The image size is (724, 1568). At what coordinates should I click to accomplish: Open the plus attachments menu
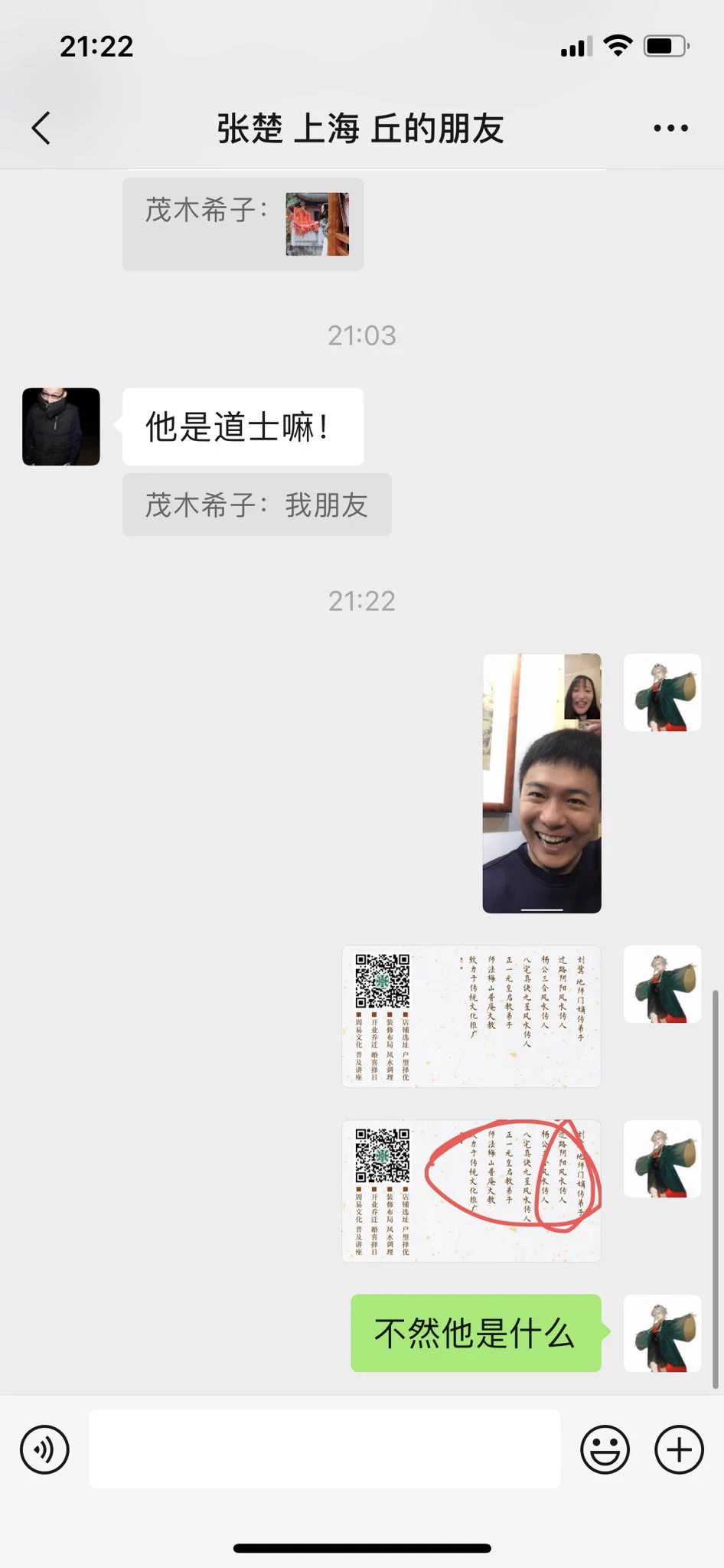click(679, 1449)
